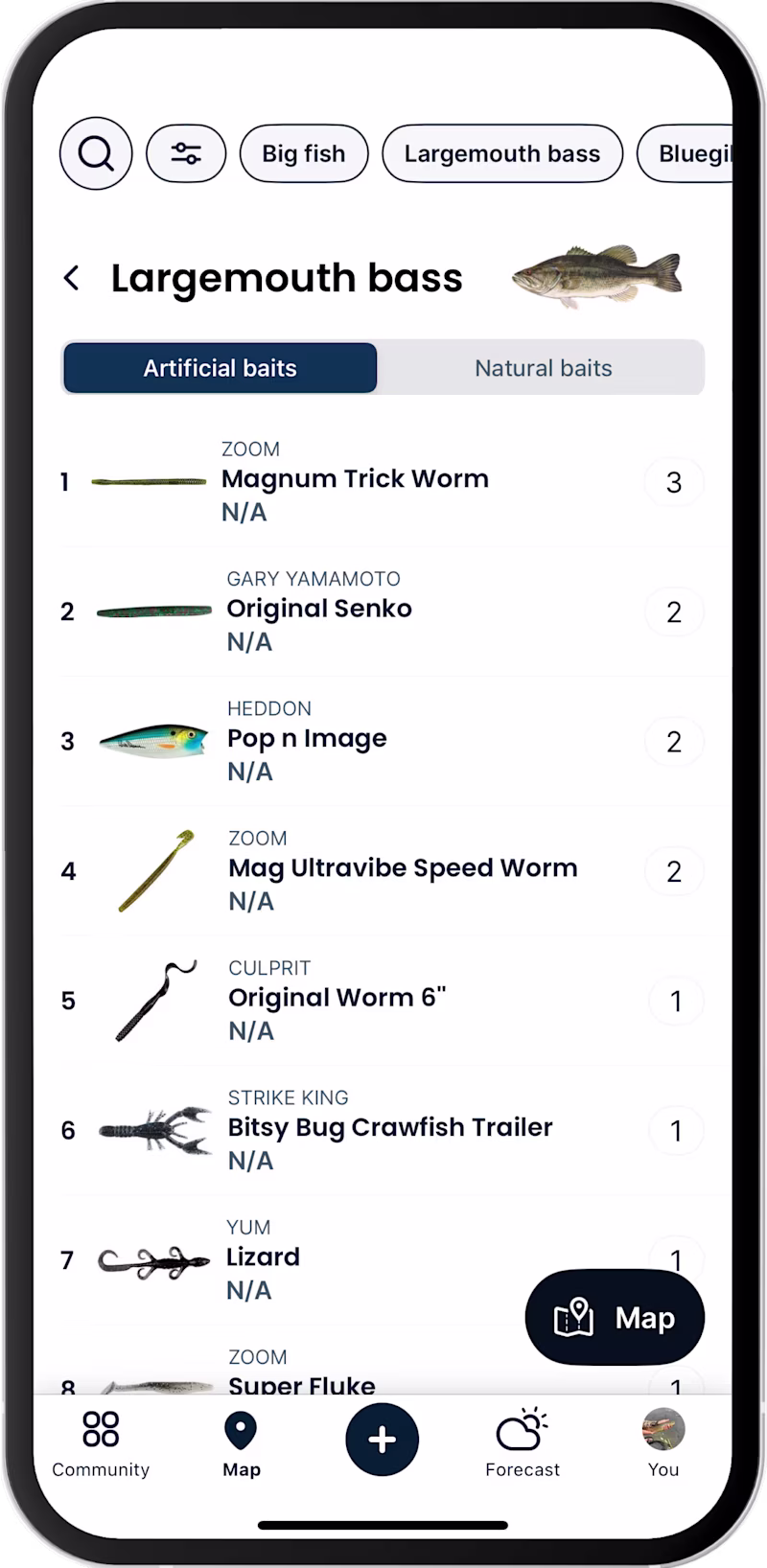The height and width of the screenshot is (1568, 767).
Task: Add a new catch with plus button
Action: click(x=382, y=1440)
